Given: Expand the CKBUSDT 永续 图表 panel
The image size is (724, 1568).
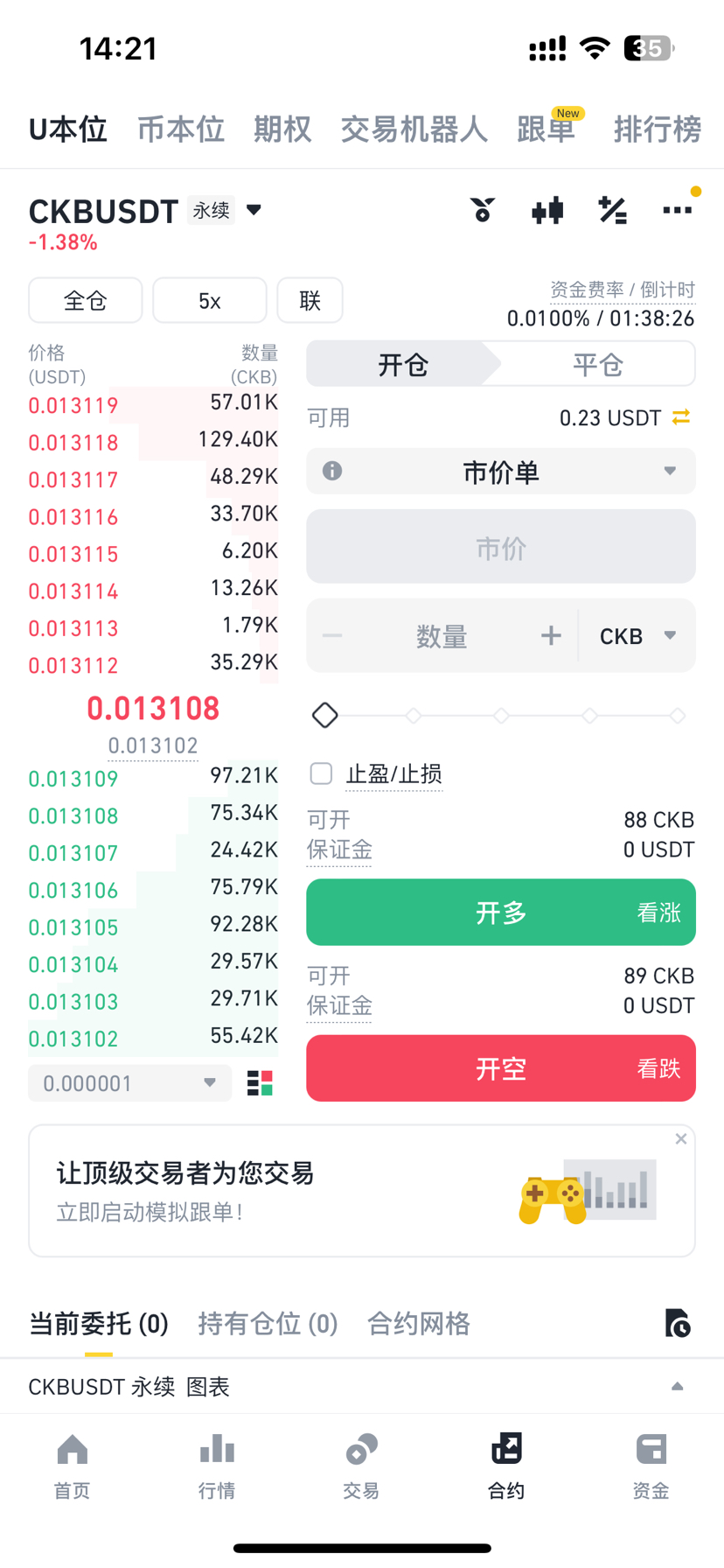Looking at the screenshot, I should coord(362,1387).
